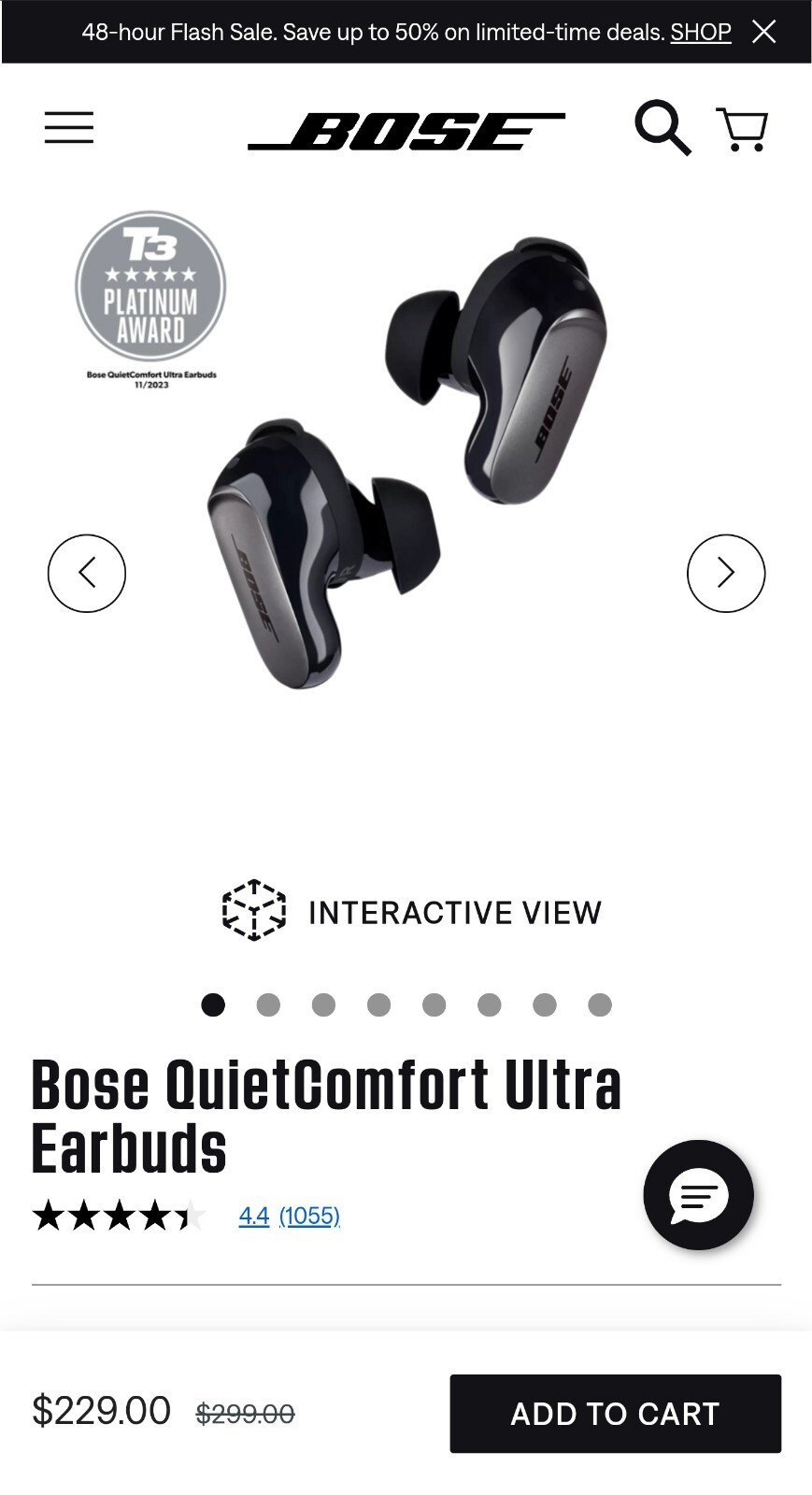Image resolution: width=812 pixels, height=1495 pixels.
Task: Dismiss the Flash Sale banner
Action: point(764,32)
